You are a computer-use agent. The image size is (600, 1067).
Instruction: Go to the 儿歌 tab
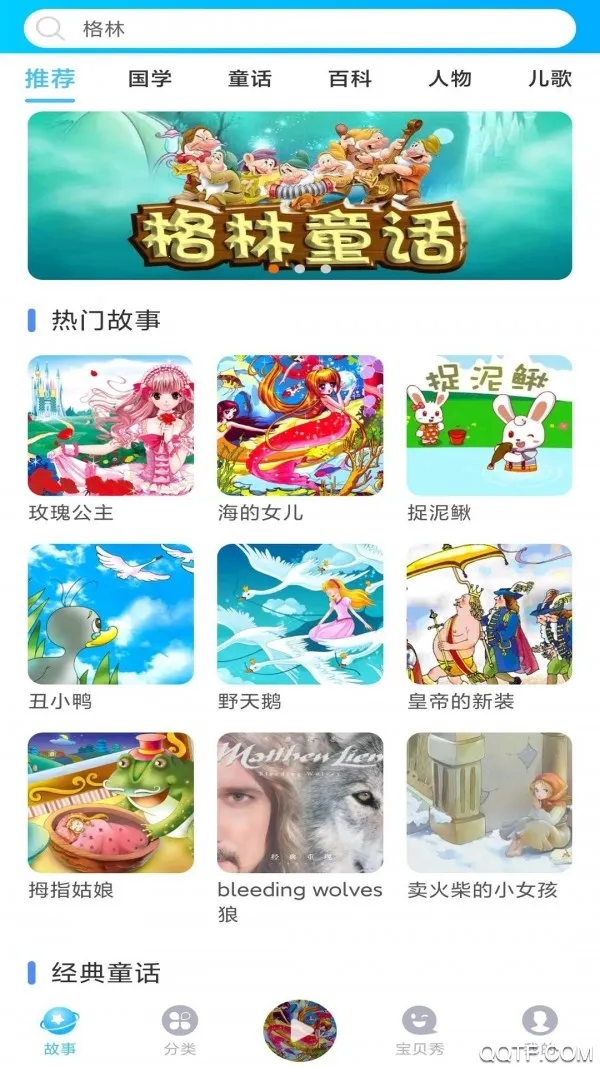(550, 79)
